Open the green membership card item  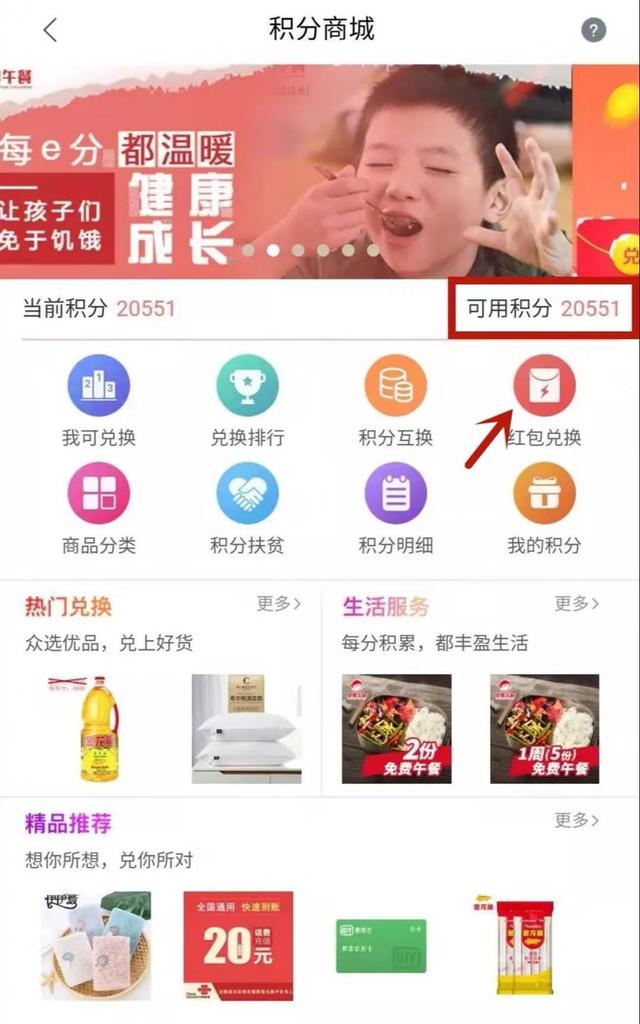[x=381, y=946]
